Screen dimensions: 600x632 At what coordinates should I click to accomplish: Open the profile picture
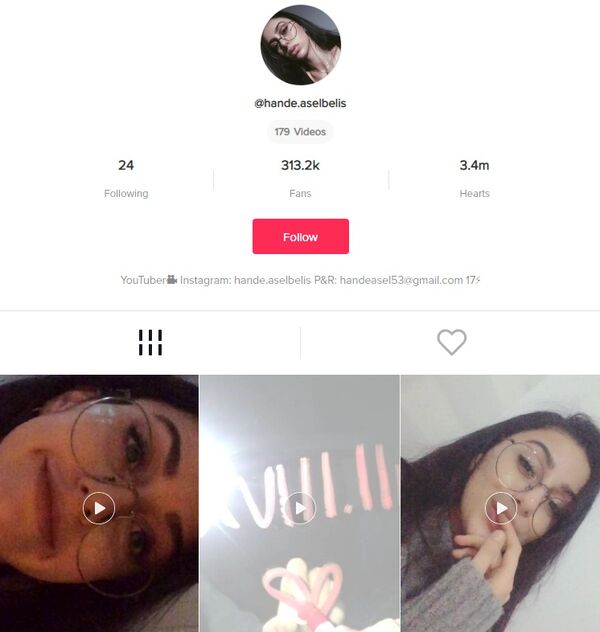coord(300,45)
